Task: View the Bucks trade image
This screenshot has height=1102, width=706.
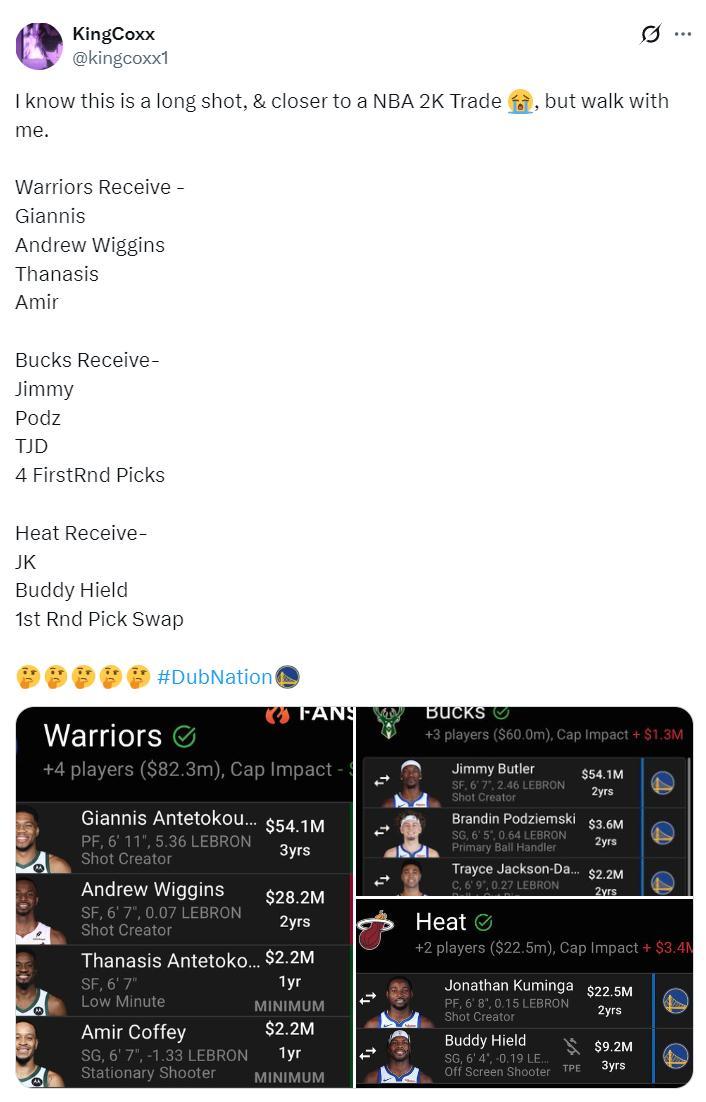Action: (524, 801)
